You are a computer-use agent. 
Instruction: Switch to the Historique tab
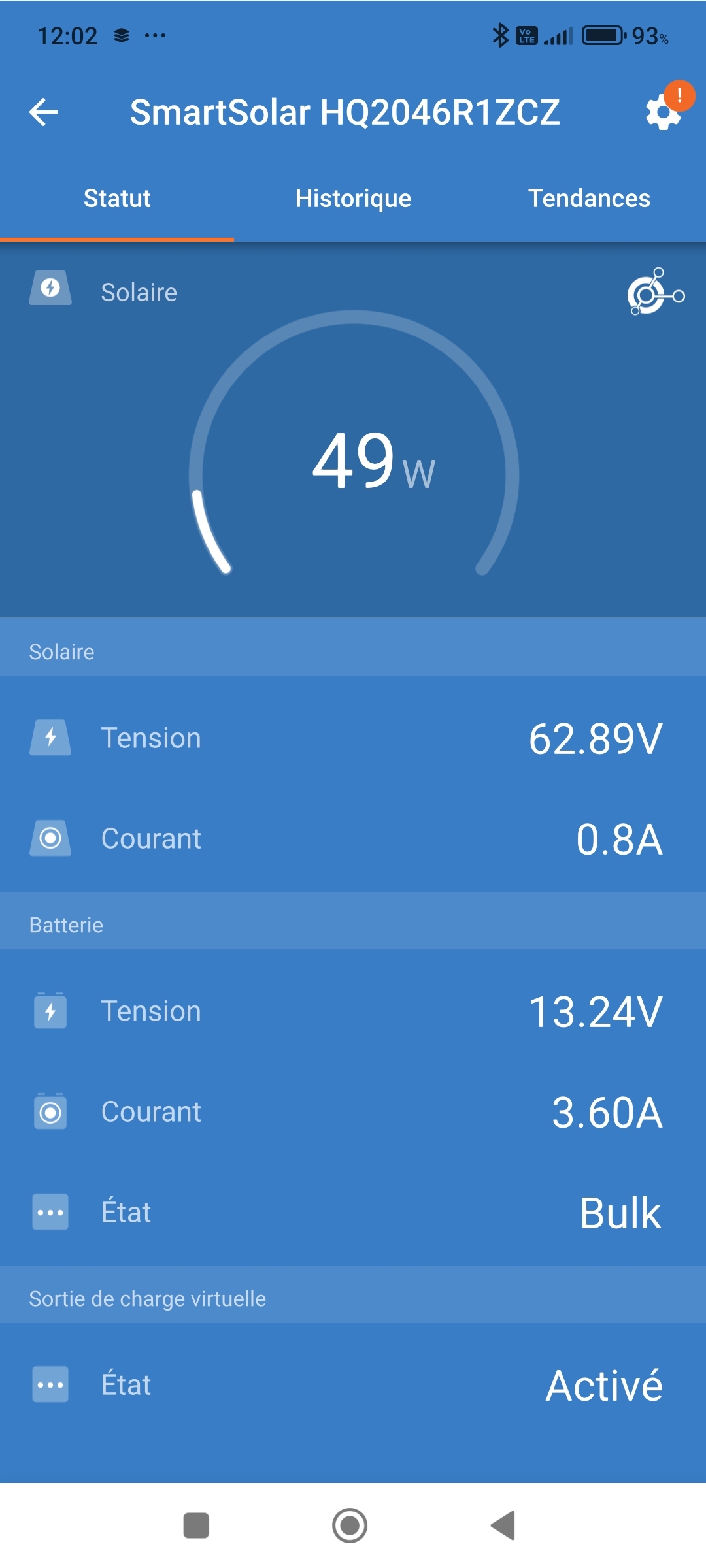(353, 199)
